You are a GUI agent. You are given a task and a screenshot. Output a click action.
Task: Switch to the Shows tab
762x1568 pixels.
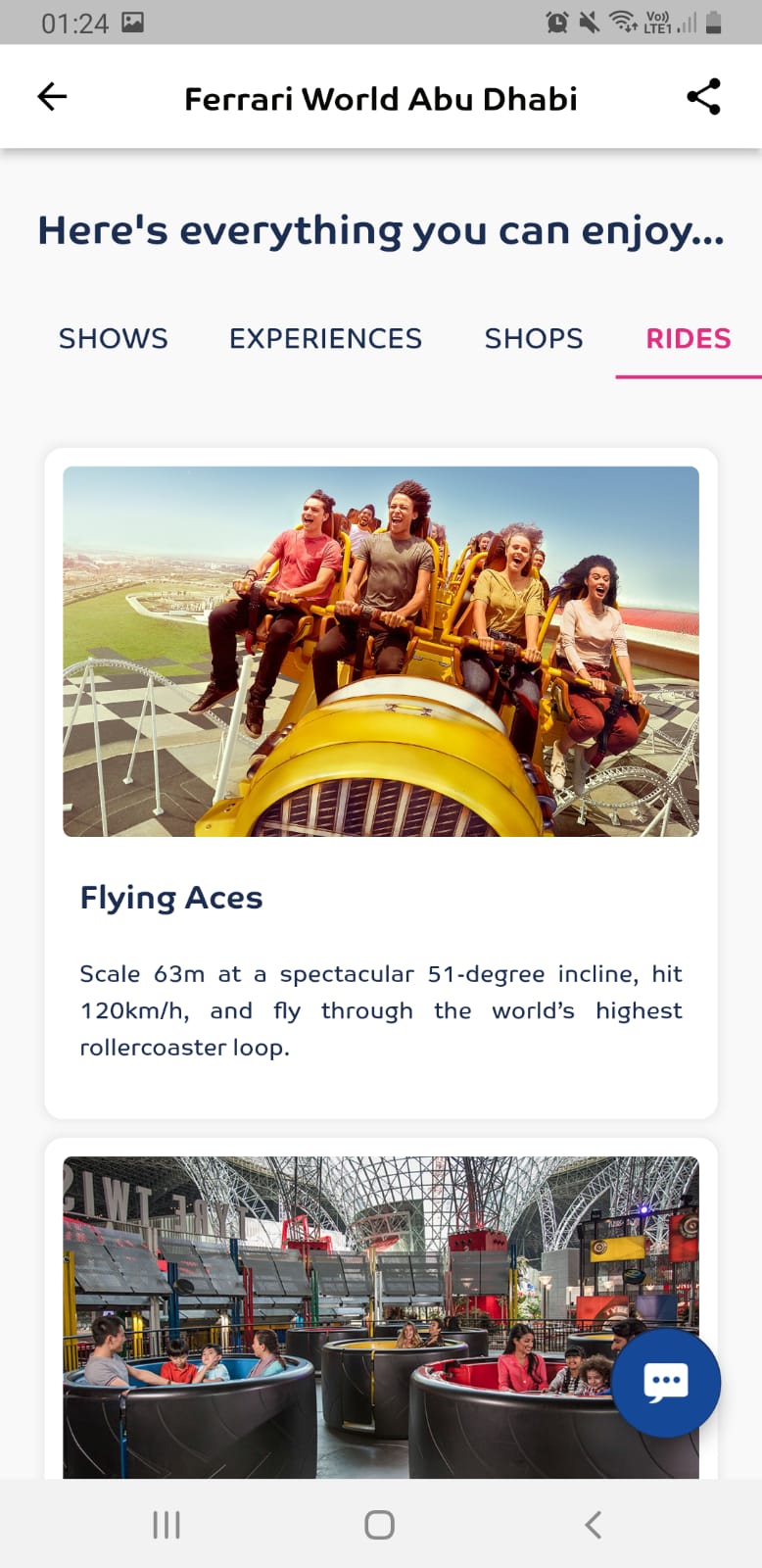coord(113,338)
